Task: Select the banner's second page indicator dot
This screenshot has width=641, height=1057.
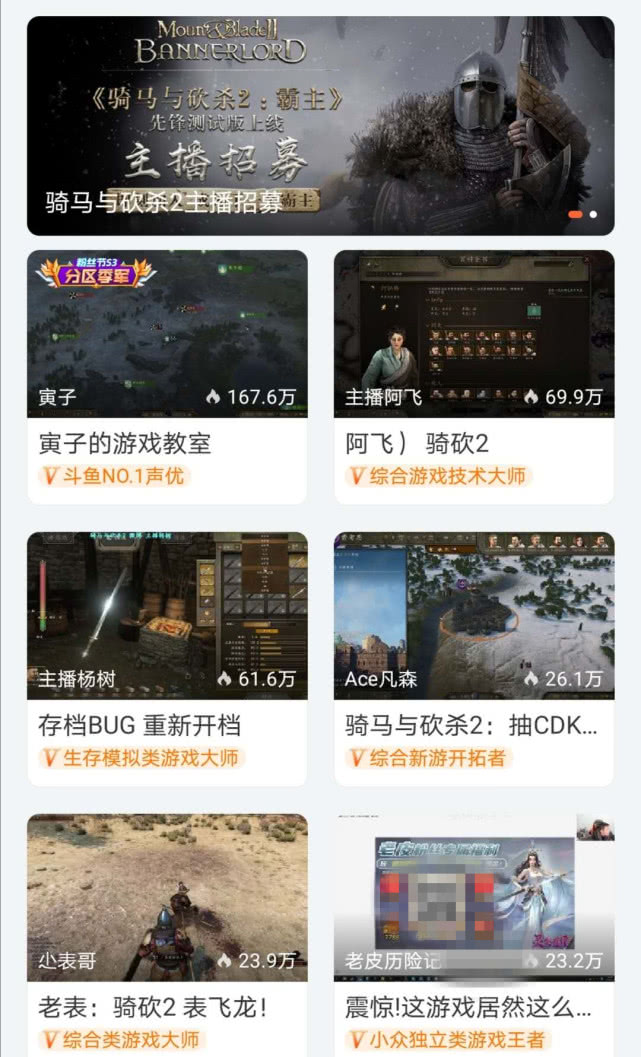Action: click(x=594, y=214)
